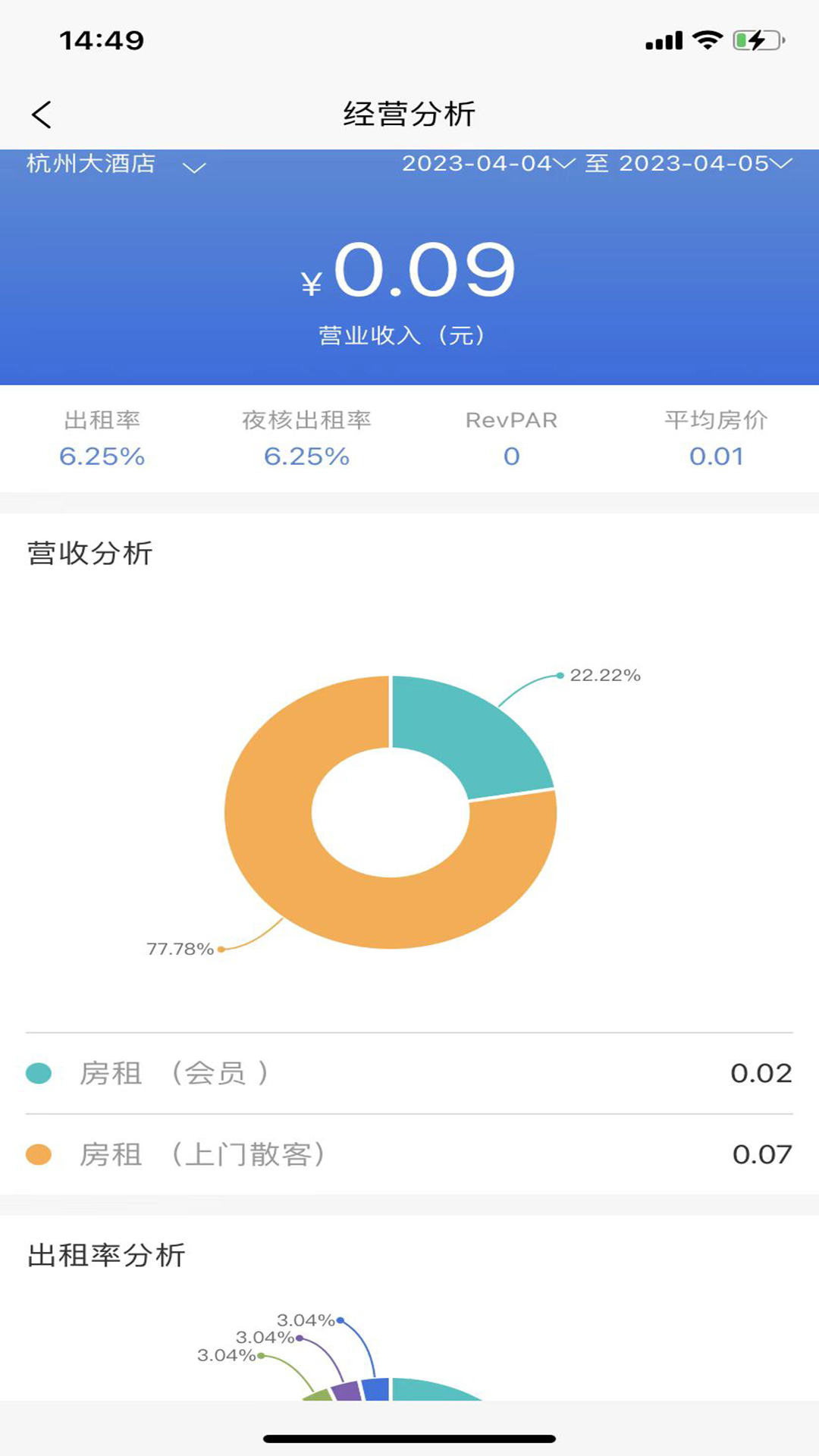Click the teal legend dot for 房租（会员）
Viewport: 819px width, 1456px height.
click(38, 1072)
